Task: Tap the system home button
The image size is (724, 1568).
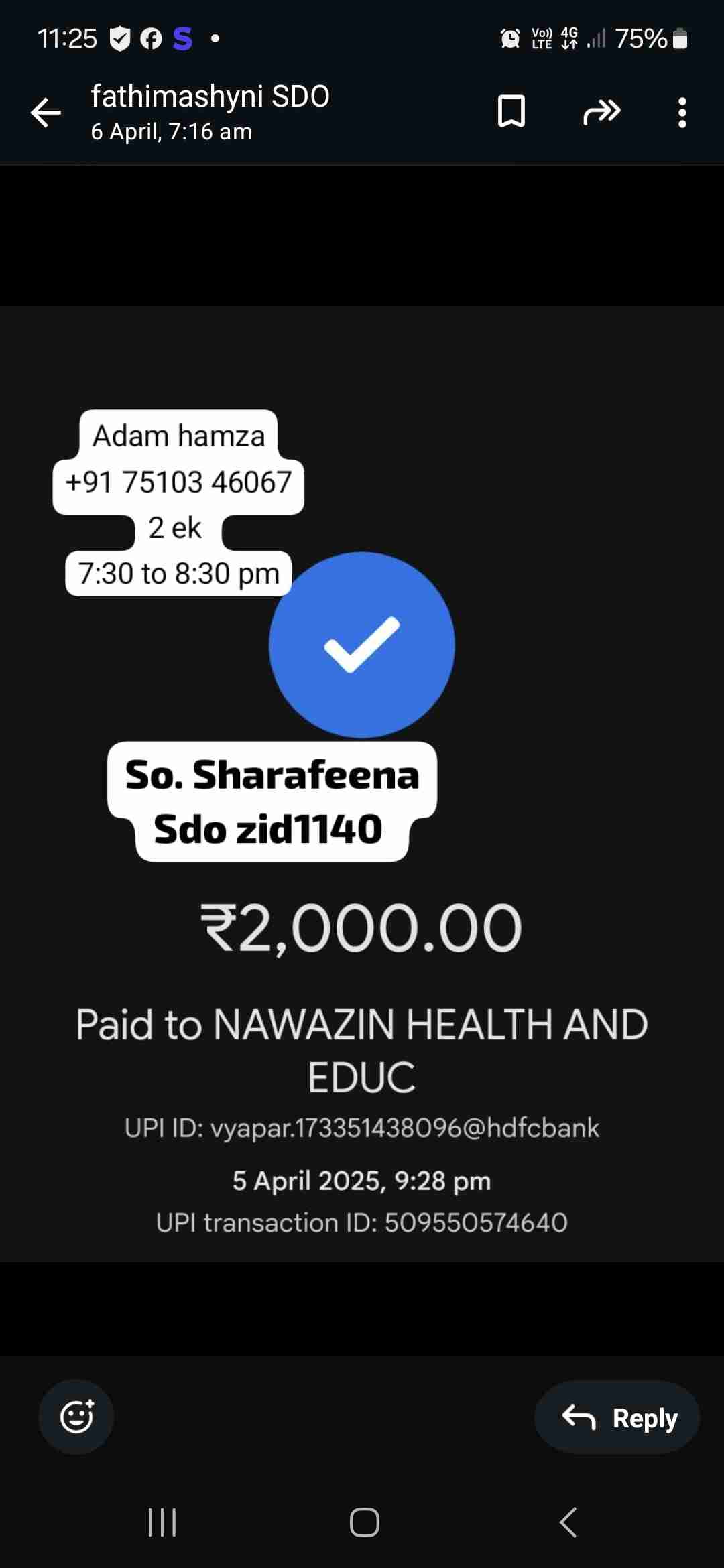Action: tap(364, 1522)
